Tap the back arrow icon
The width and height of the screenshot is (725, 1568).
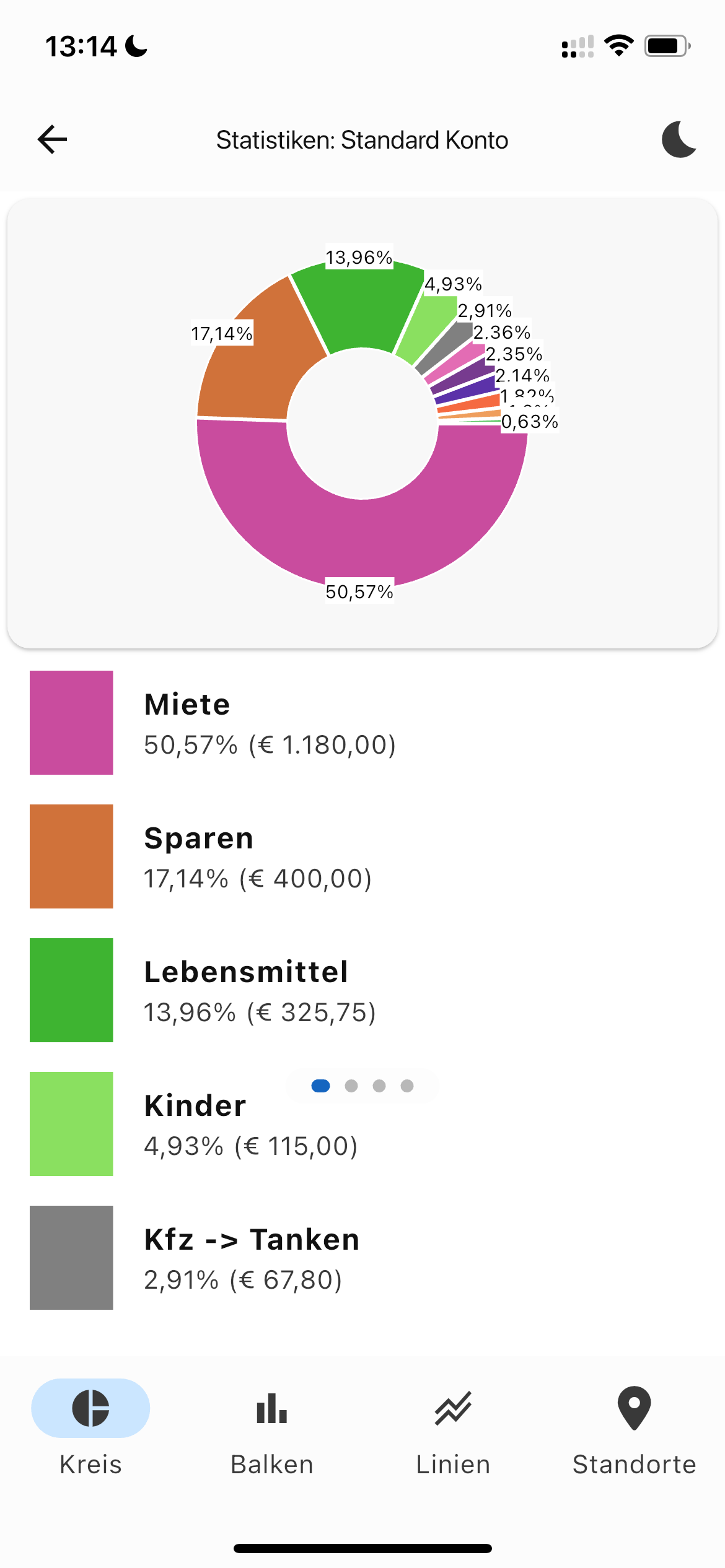pos(52,140)
